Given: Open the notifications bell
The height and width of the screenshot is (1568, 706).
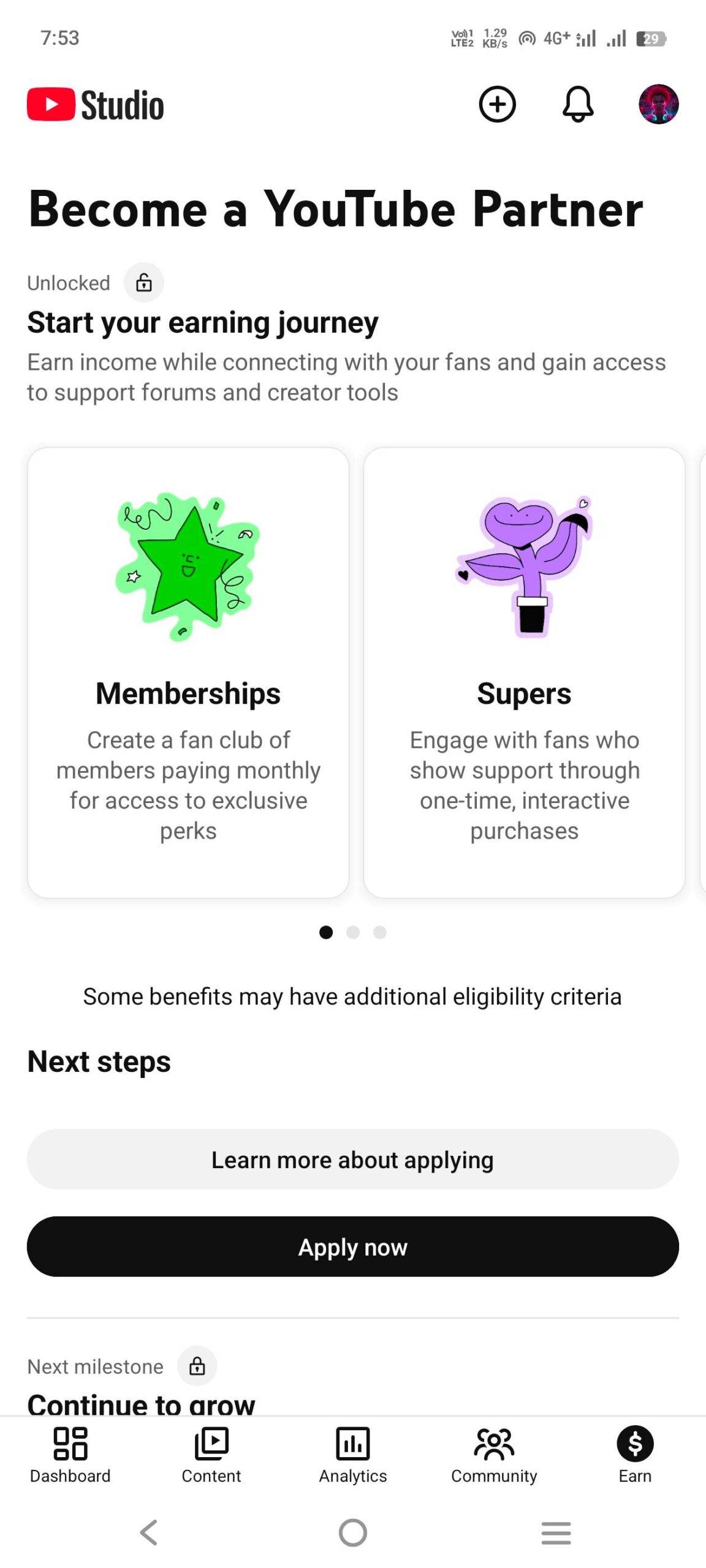Looking at the screenshot, I should click(577, 104).
